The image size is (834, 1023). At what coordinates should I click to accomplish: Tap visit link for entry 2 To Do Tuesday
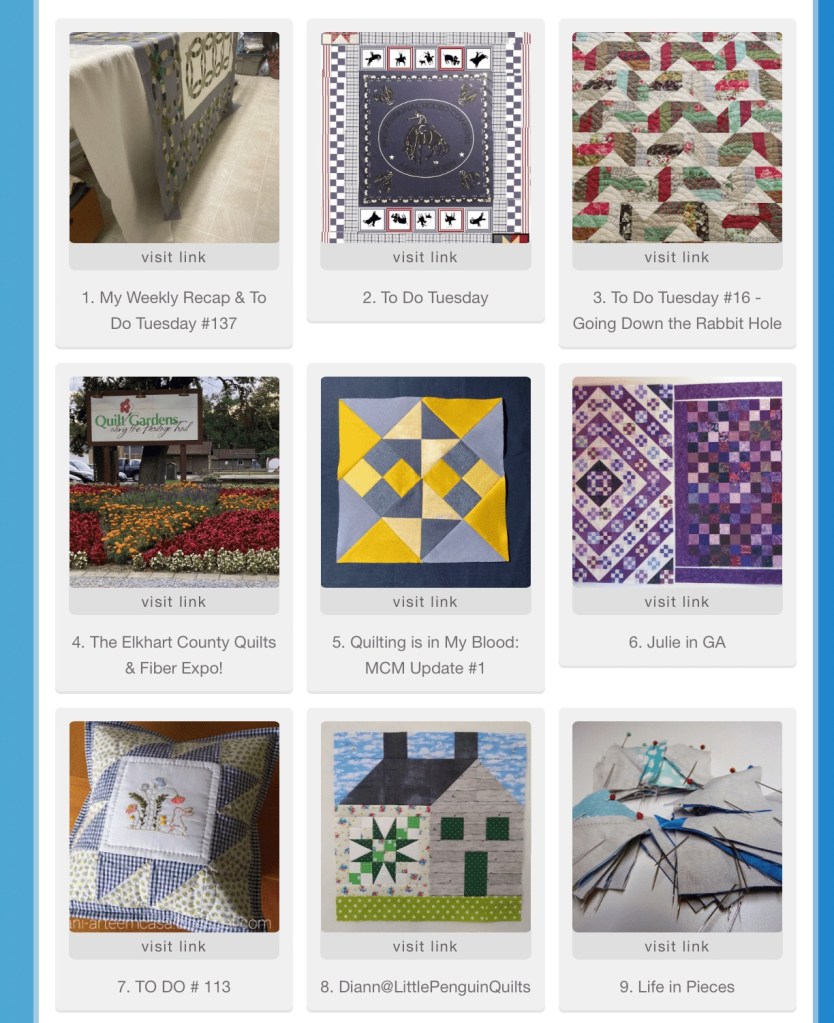point(425,257)
